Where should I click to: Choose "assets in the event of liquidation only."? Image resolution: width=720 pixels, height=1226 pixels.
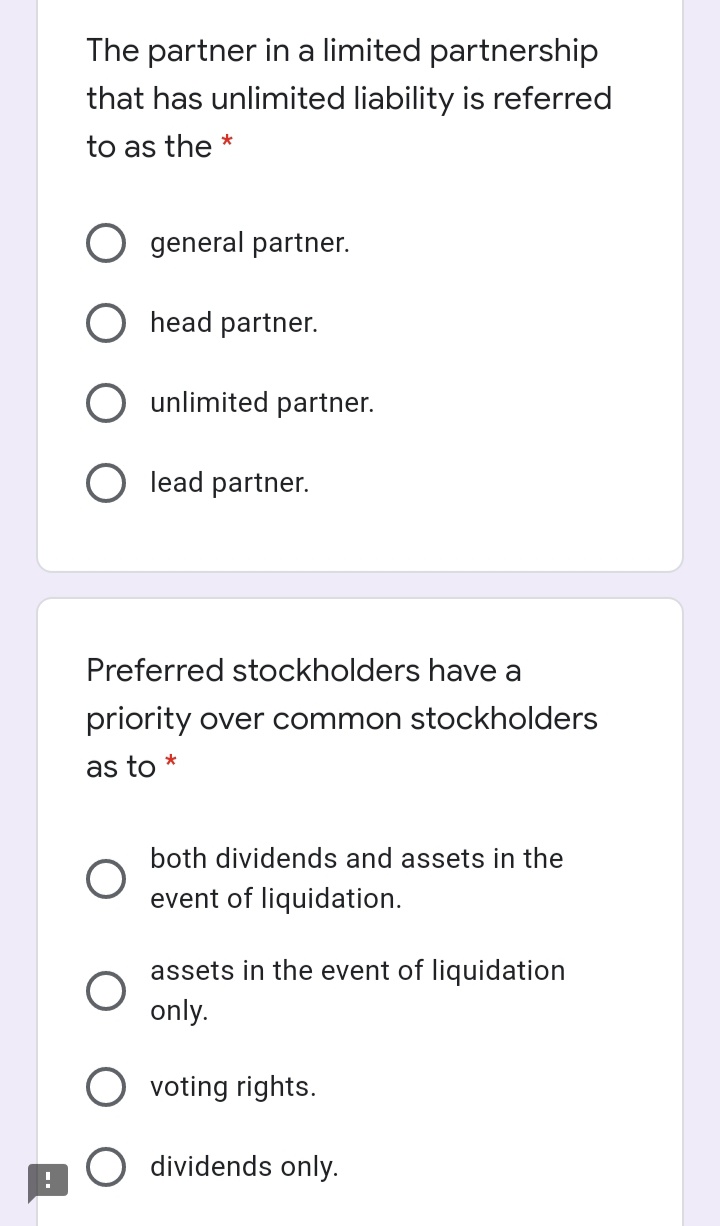pos(106,990)
